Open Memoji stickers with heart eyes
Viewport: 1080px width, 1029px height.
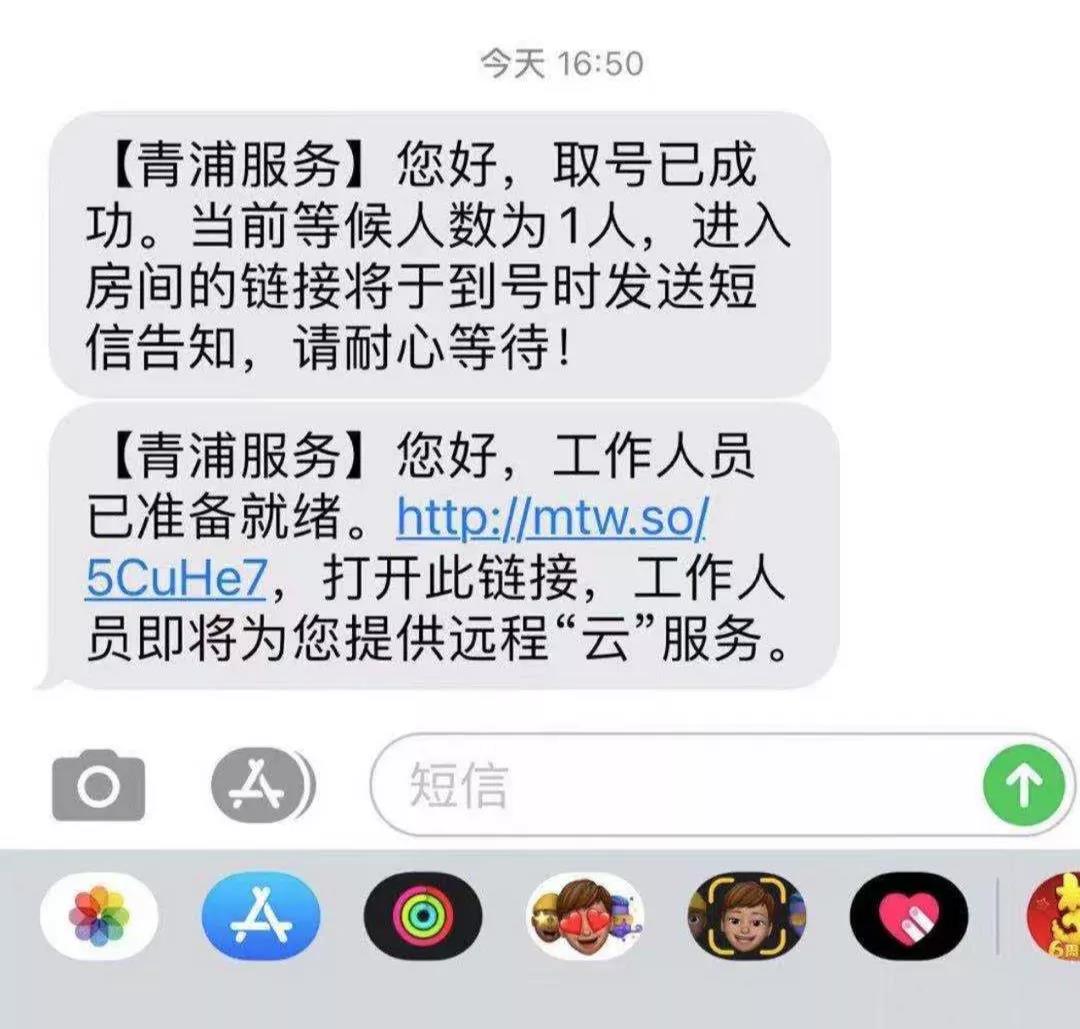click(585, 916)
